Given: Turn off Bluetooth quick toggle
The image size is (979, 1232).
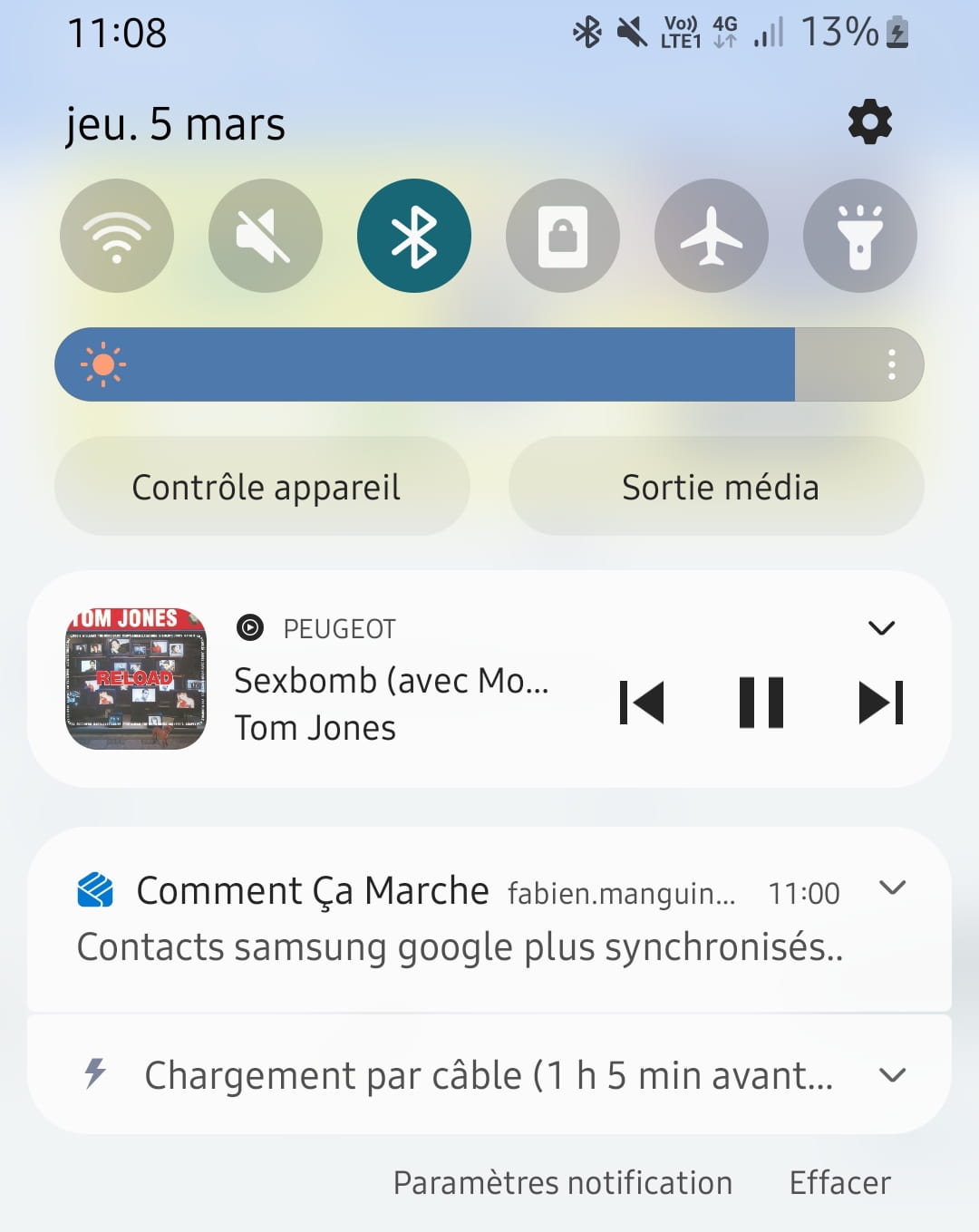Looking at the screenshot, I should [x=414, y=236].
